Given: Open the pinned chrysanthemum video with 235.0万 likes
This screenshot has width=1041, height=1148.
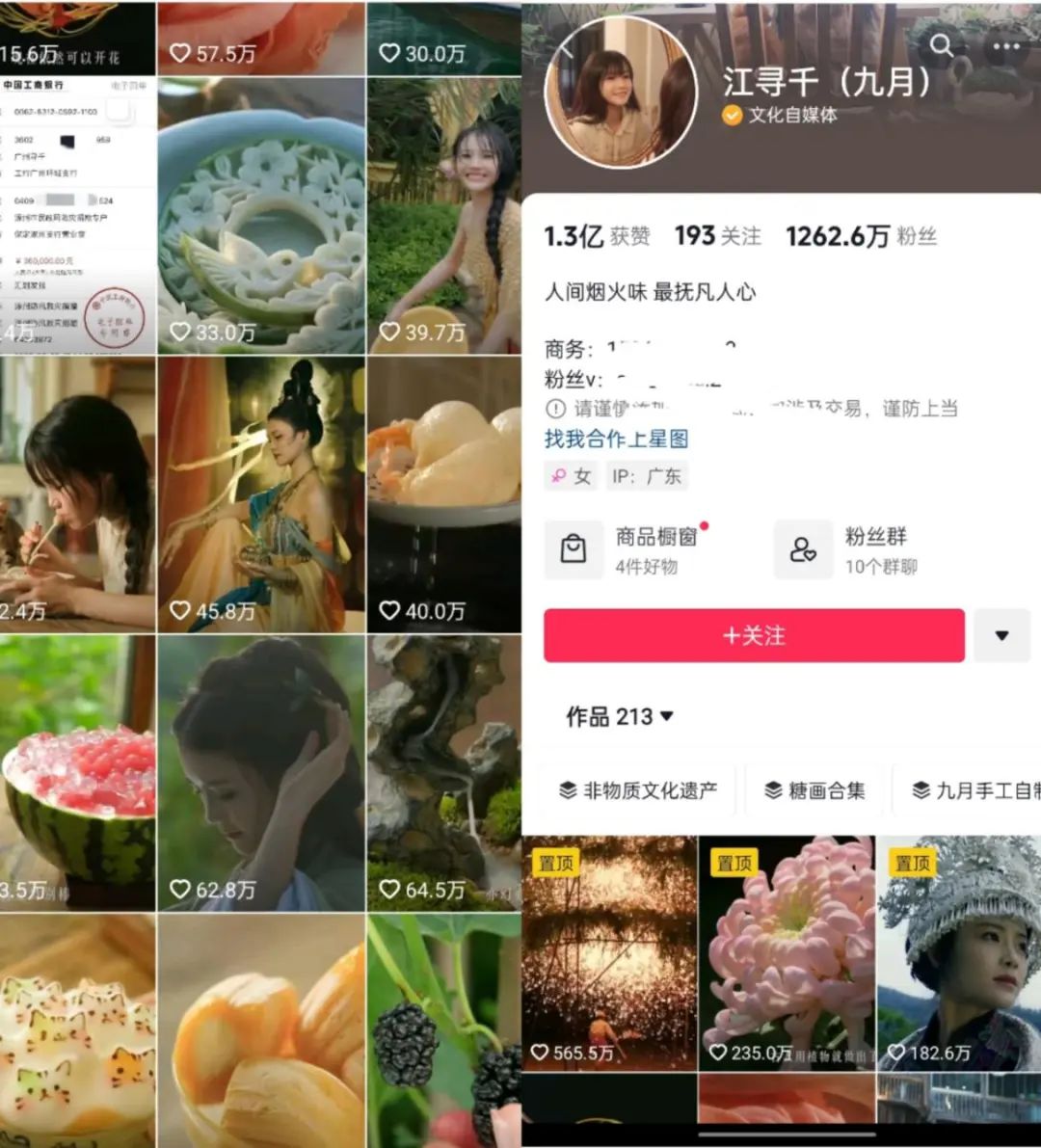Looking at the screenshot, I should 786,952.
